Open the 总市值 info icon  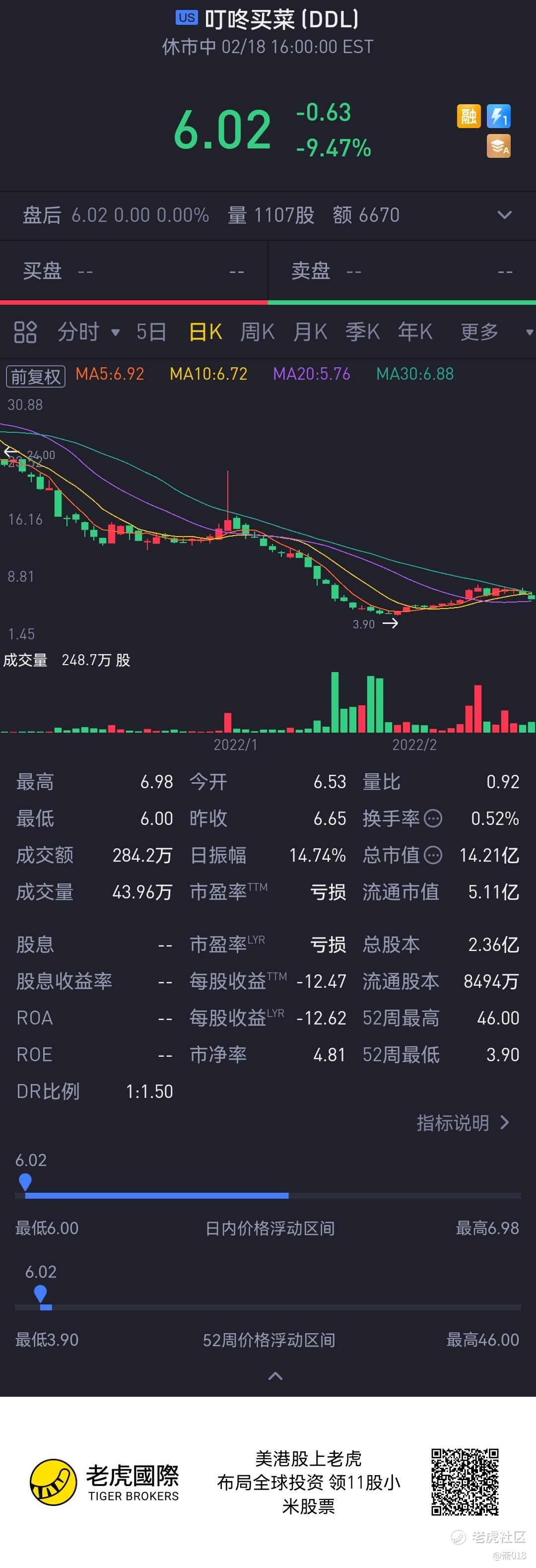(x=433, y=855)
